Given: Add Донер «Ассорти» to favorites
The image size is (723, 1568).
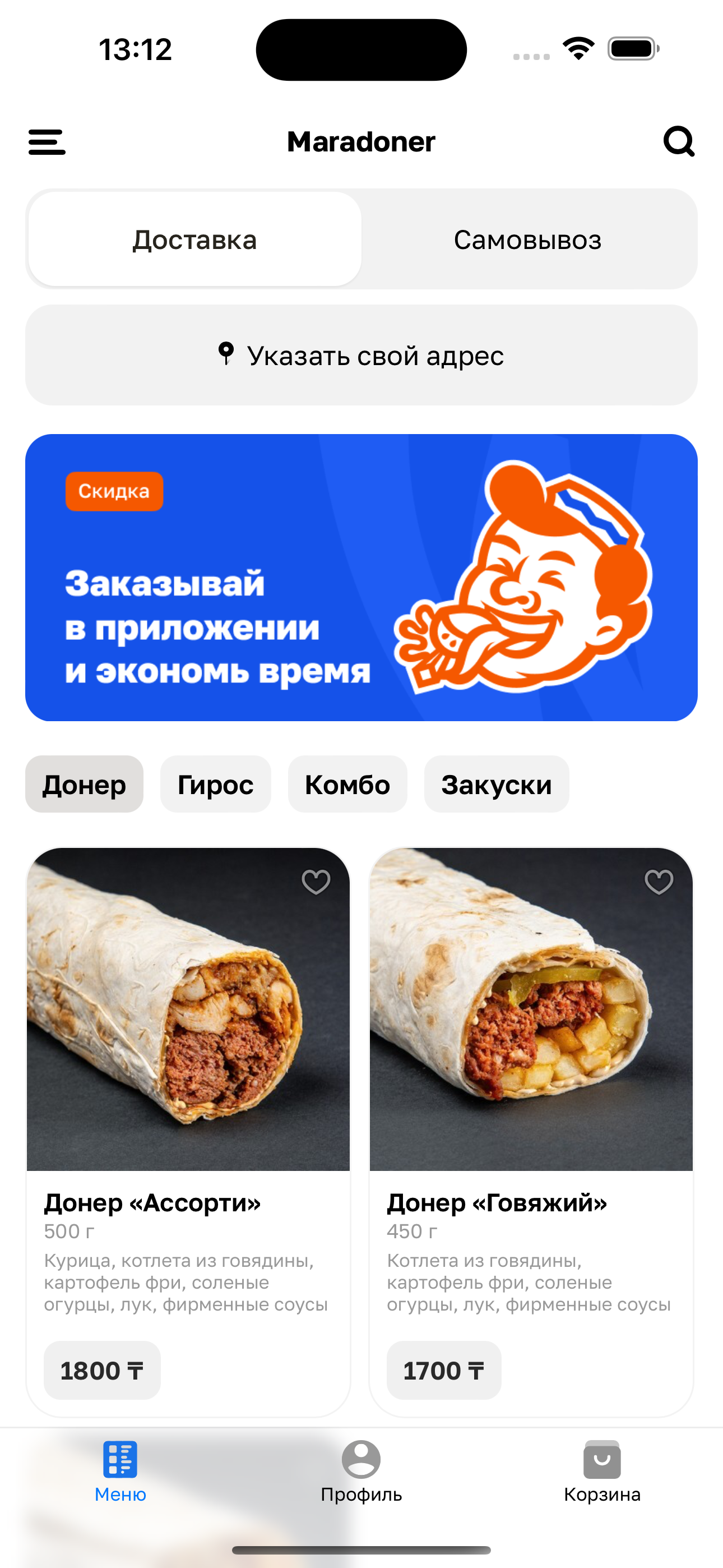Looking at the screenshot, I should pos(316,882).
